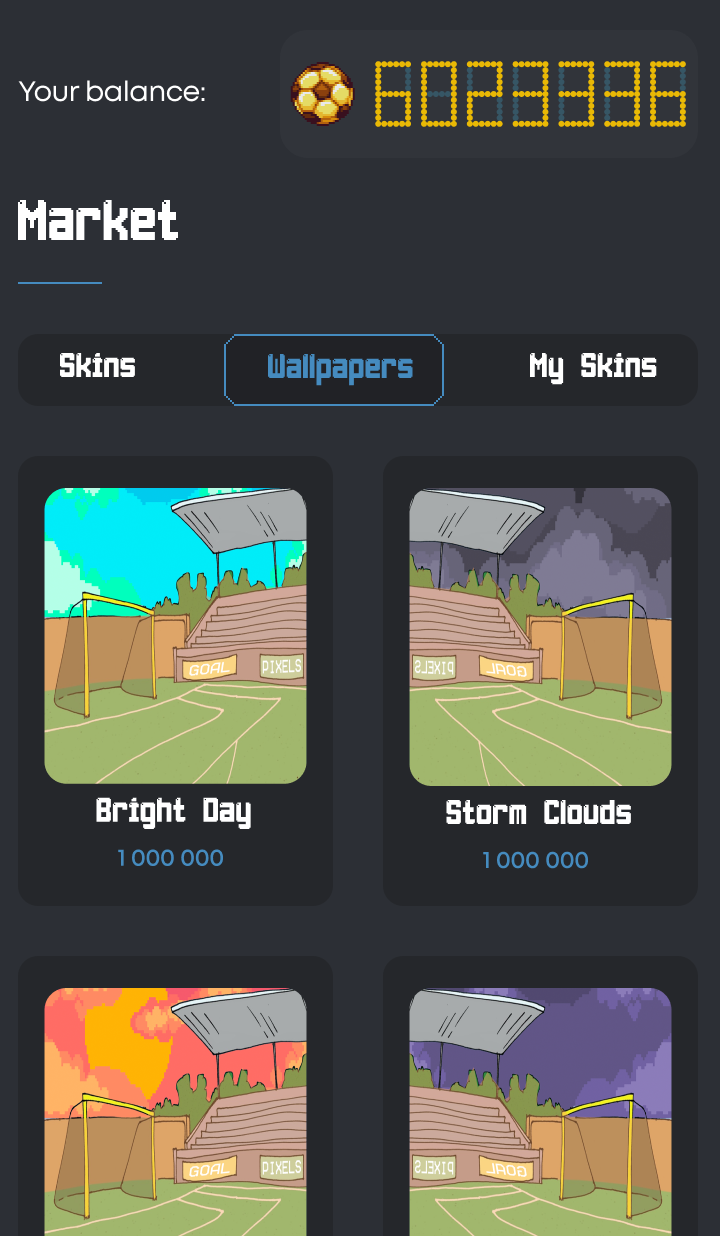This screenshot has width=720, height=1236.
Task: Switch to the Skins tab
Action: (x=97, y=367)
